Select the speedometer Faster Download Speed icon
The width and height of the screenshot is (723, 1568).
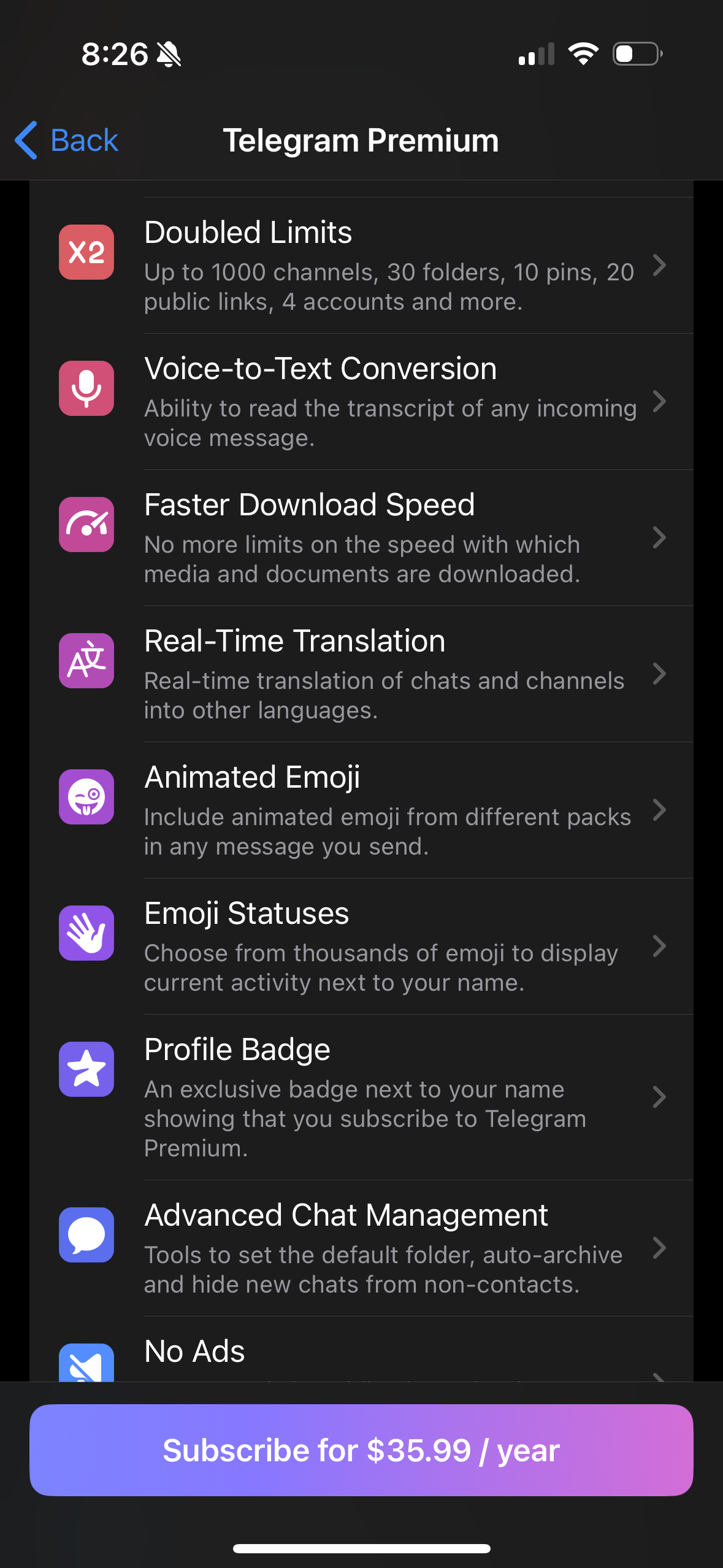(x=86, y=525)
